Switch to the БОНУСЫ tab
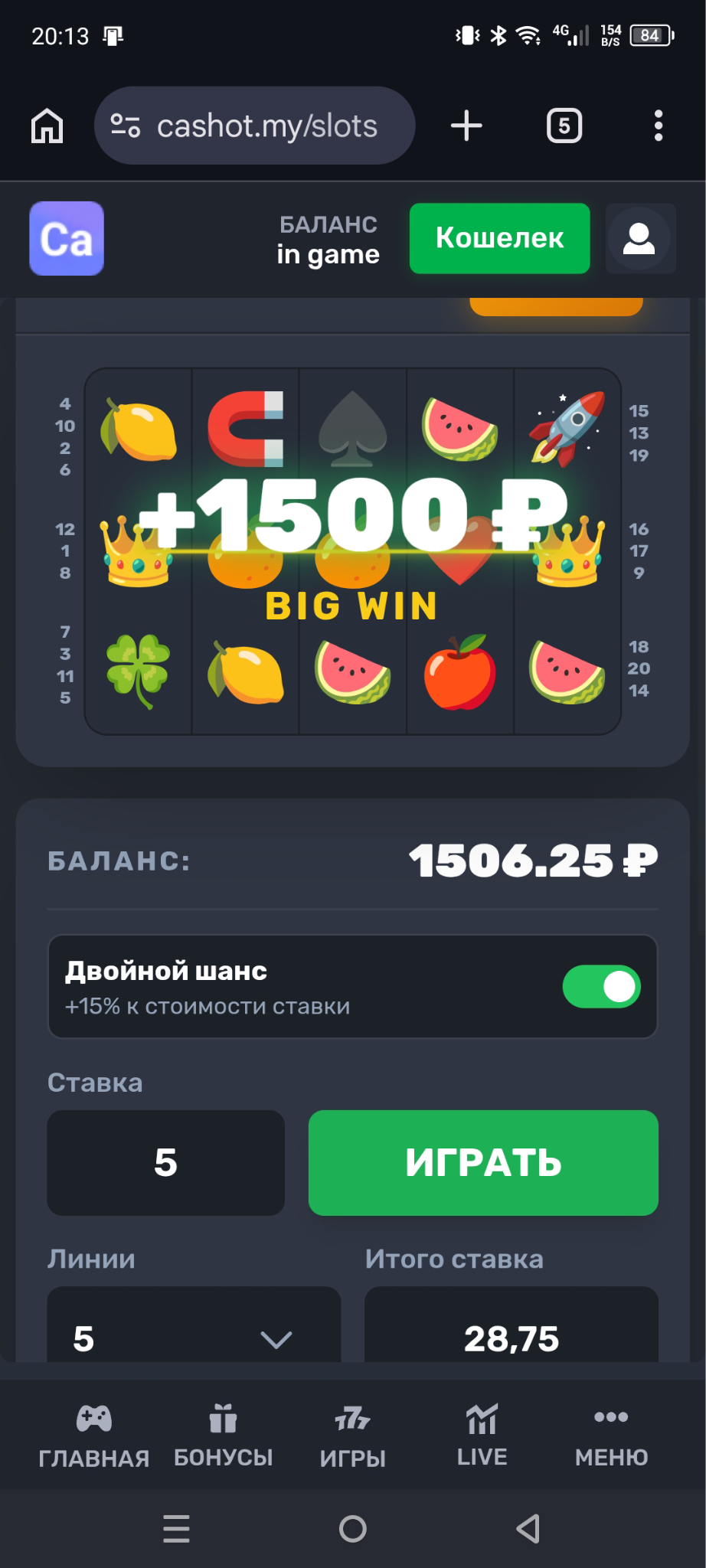Viewport: 706px width, 1568px height. pos(224,1436)
